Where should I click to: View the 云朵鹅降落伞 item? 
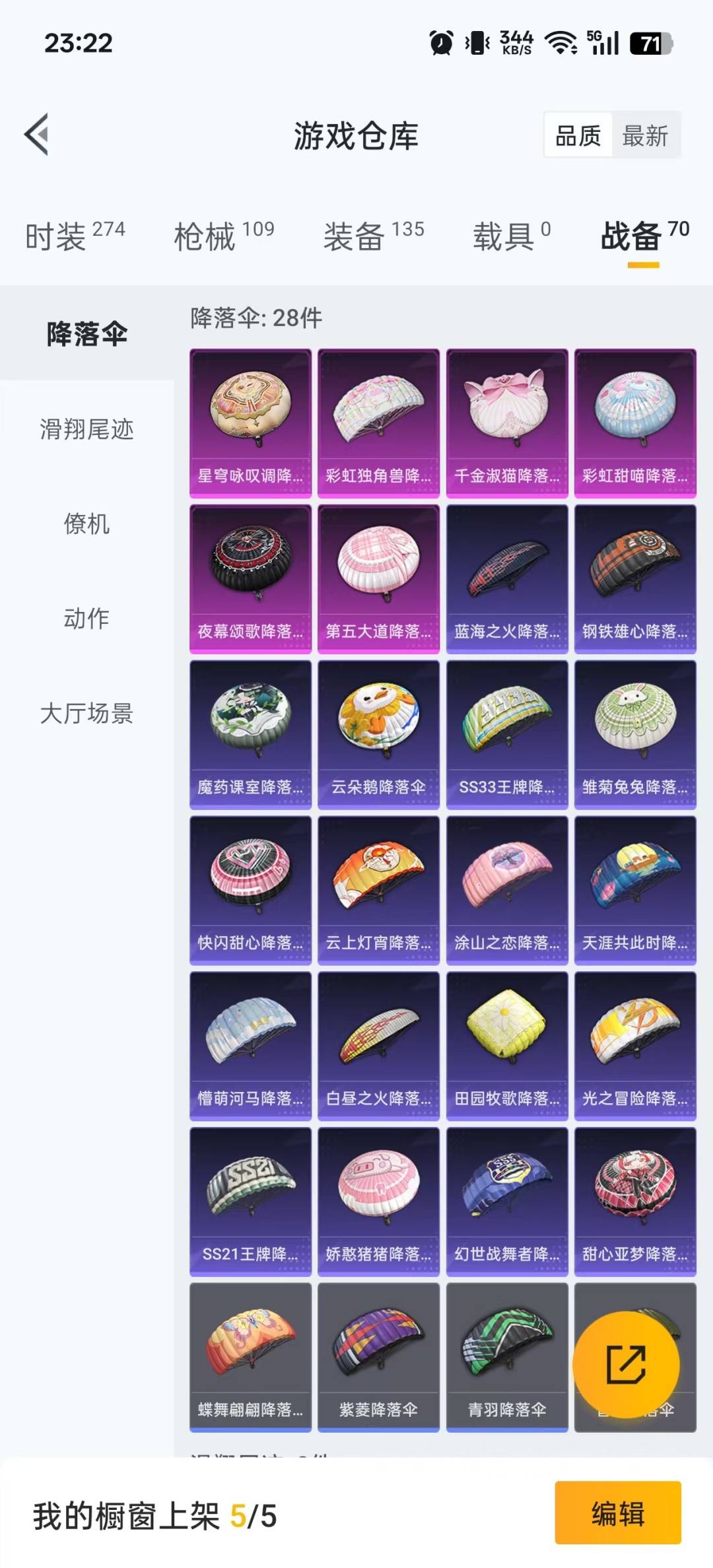click(x=378, y=735)
